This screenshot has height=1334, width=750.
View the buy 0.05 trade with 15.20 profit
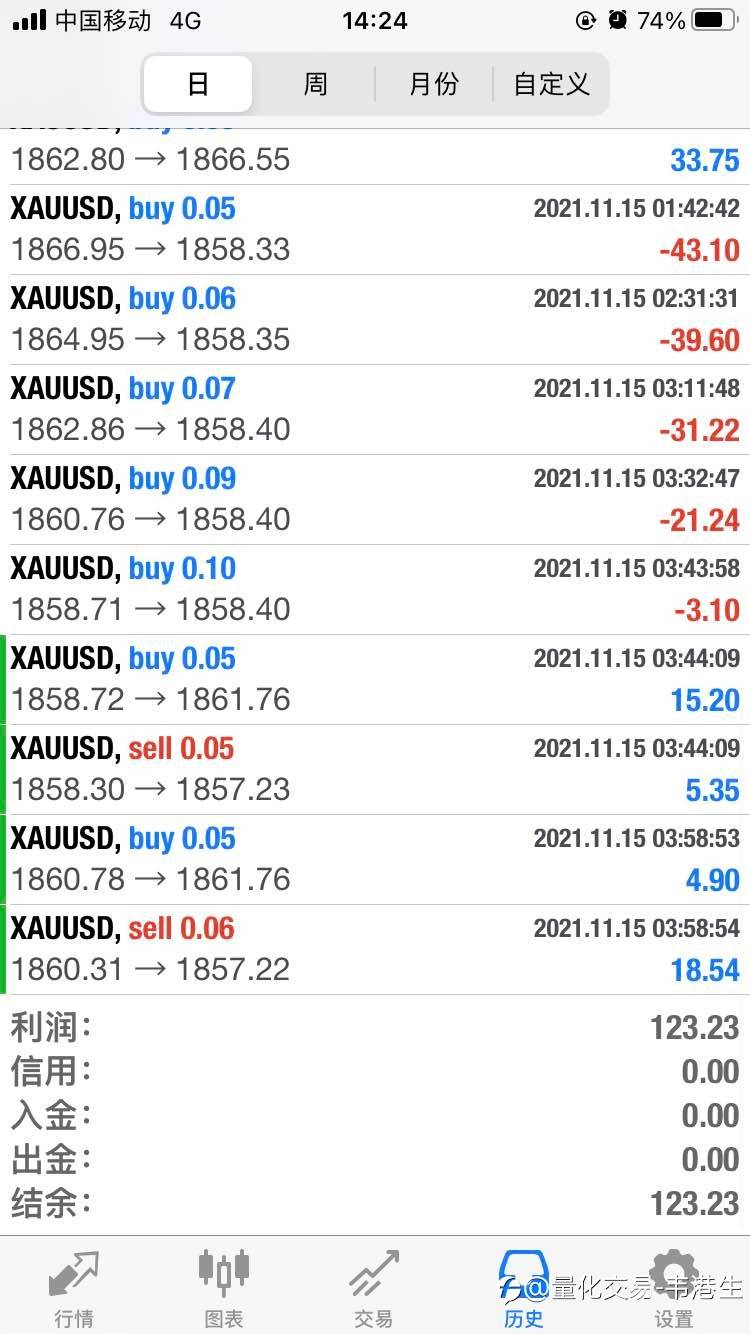pyautogui.click(x=375, y=680)
